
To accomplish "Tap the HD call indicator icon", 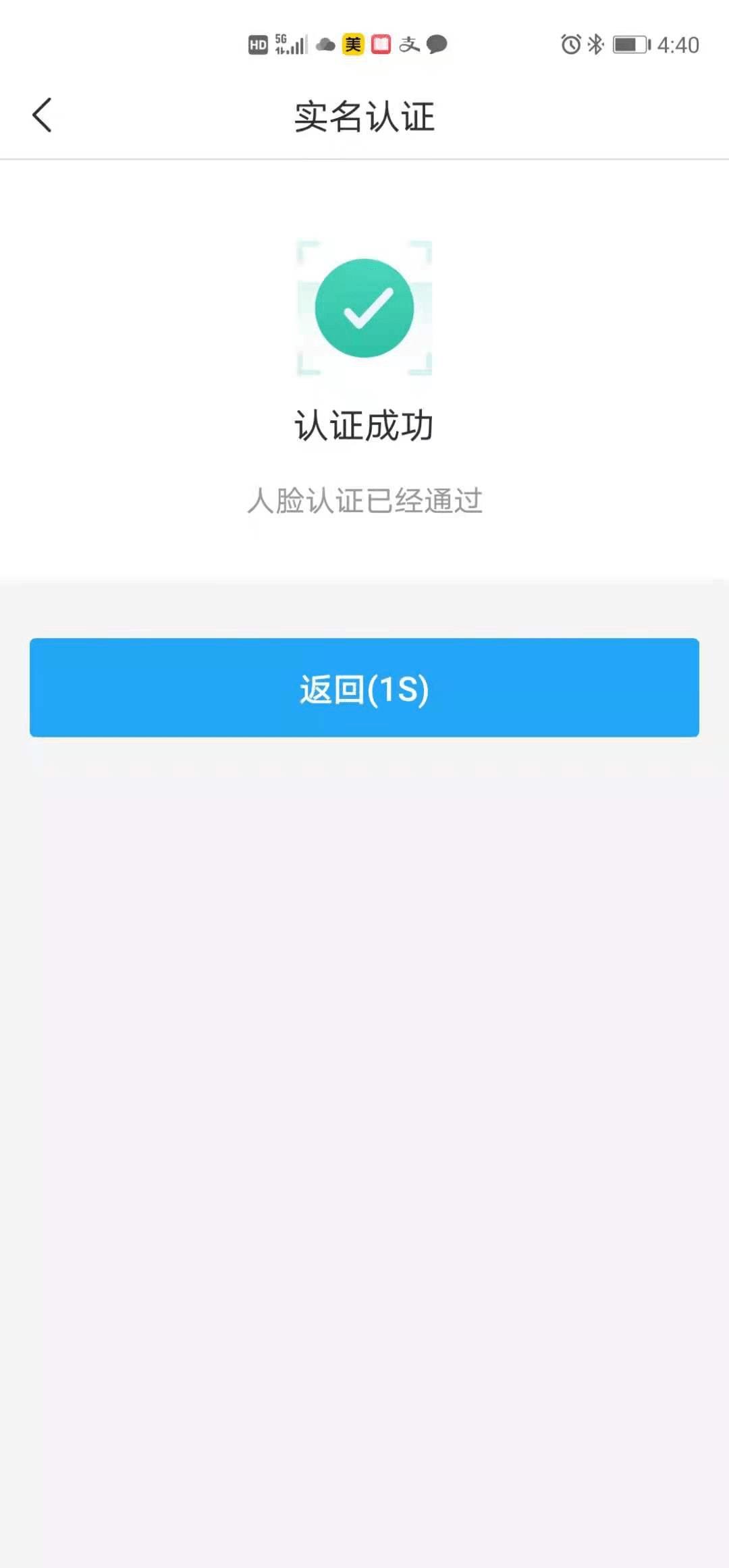I will pos(257,44).
